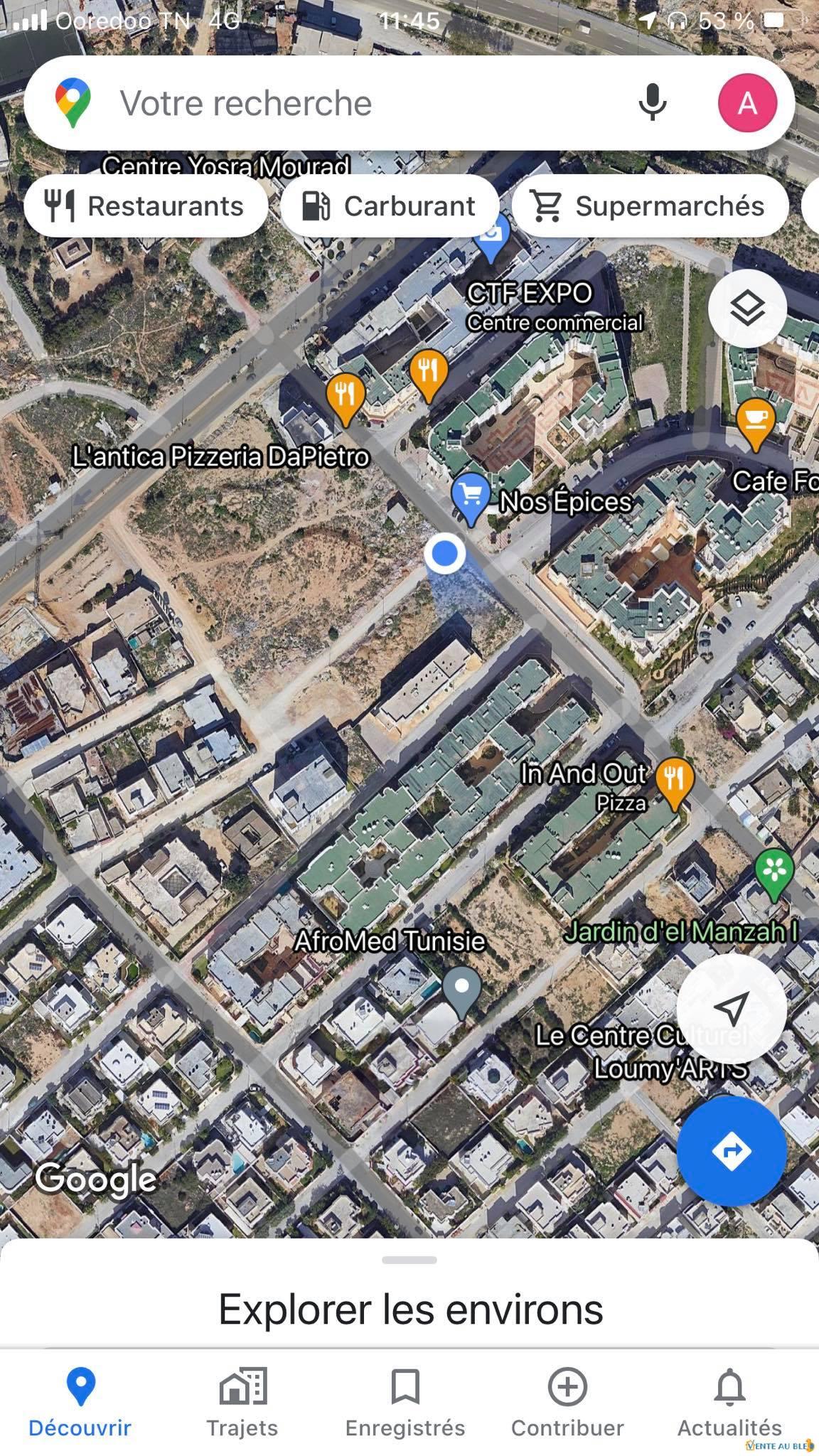
Task: Open the L'antica Pizzeria DaPietro pin
Action: (x=346, y=395)
